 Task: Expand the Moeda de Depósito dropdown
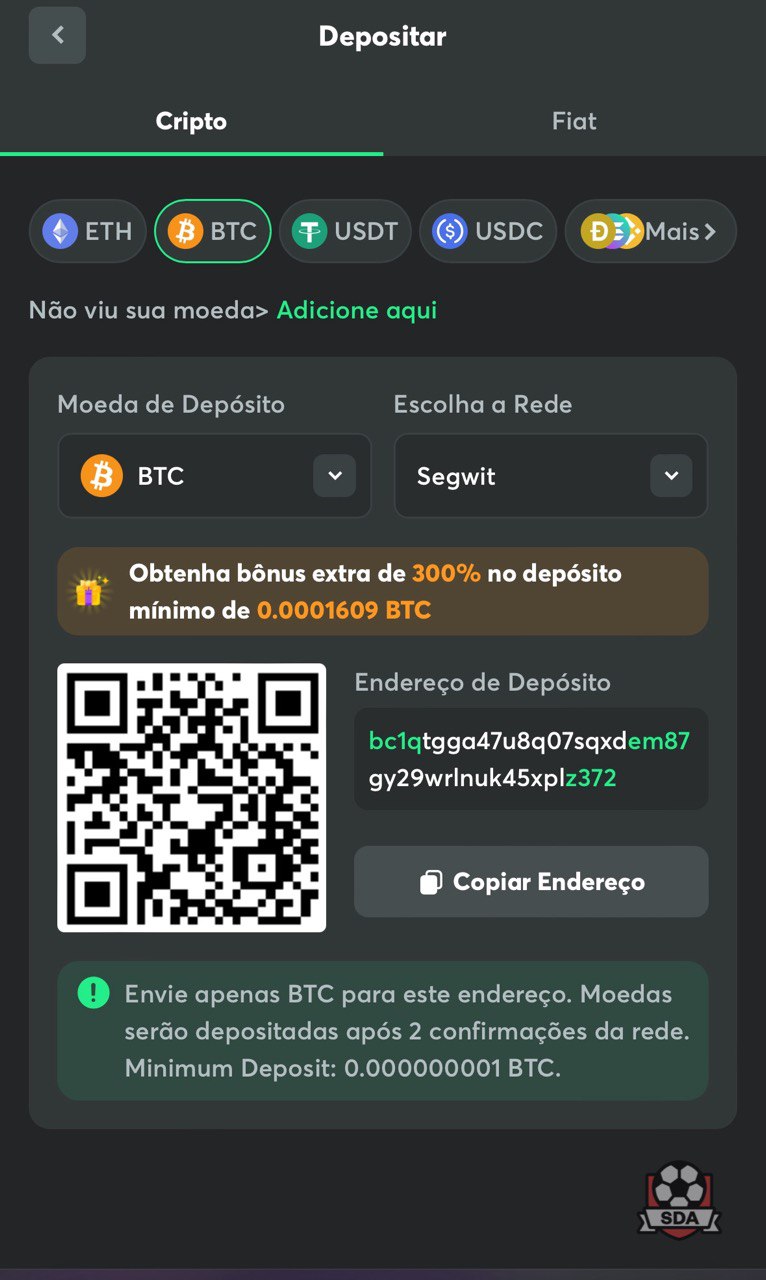pyautogui.click(x=215, y=476)
